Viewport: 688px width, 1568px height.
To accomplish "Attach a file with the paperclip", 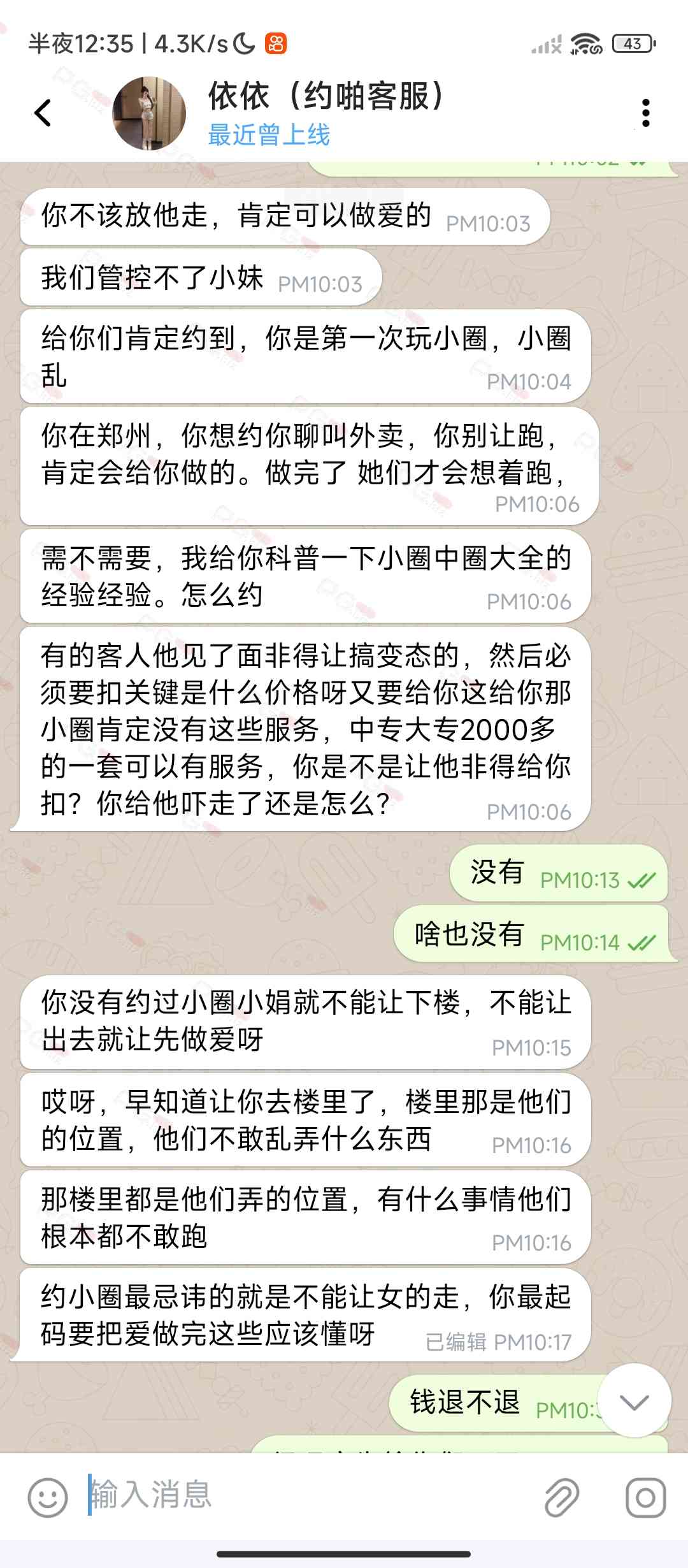I will click(x=561, y=1497).
